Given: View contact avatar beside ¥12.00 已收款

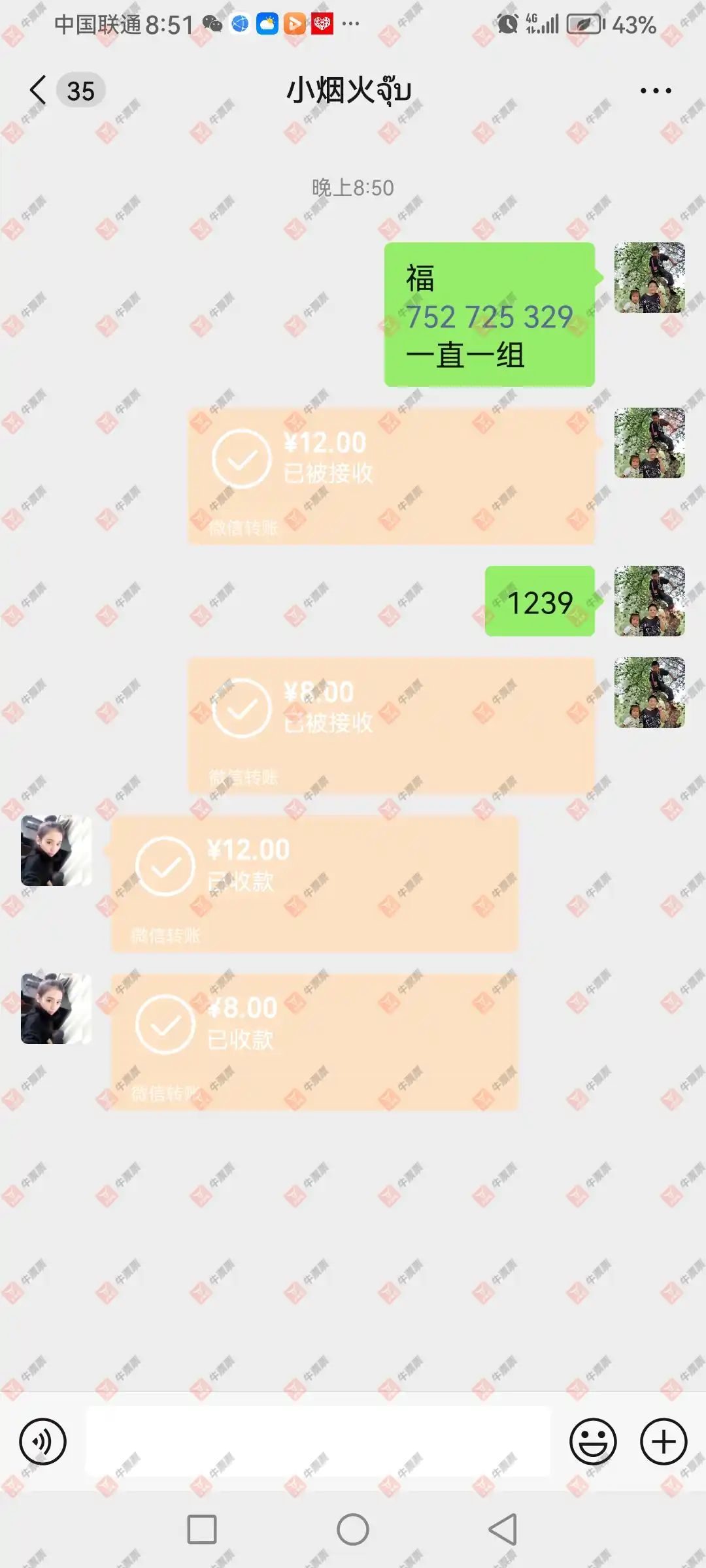Looking at the screenshot, I should [x=56, y=851].
